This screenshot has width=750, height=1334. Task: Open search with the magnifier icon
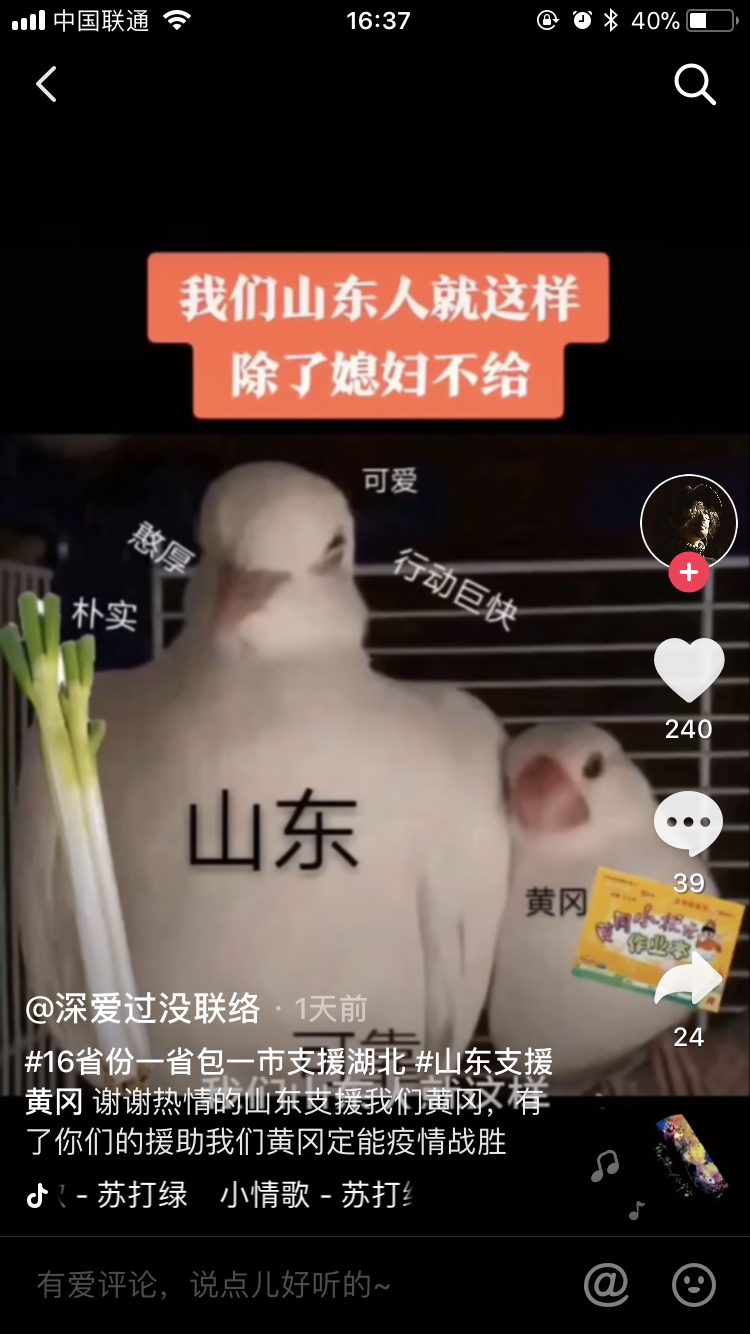coord(694,85)
